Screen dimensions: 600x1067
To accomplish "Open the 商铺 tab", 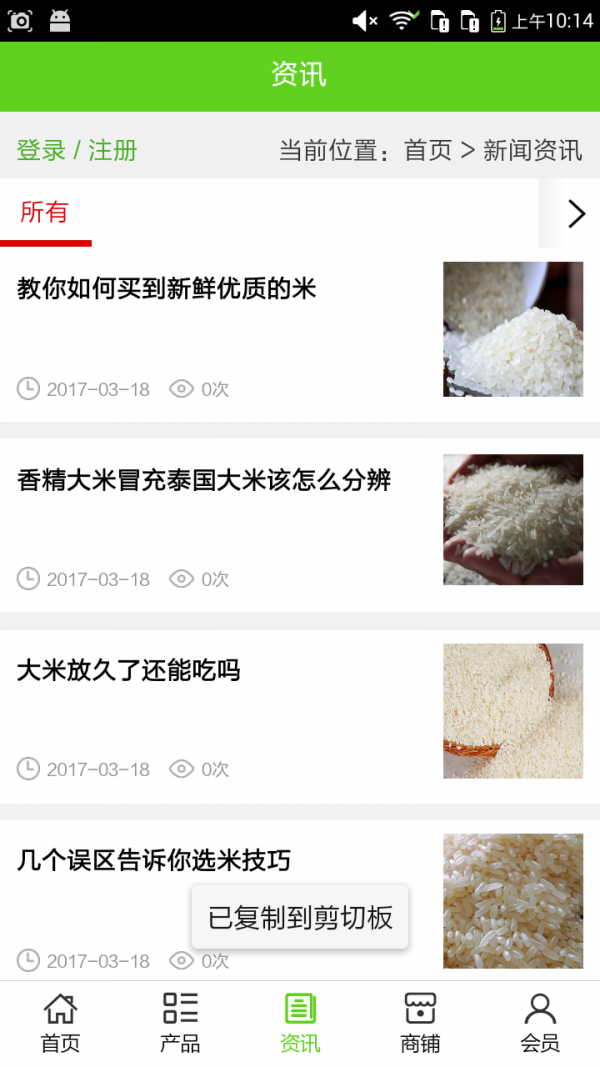I will click(420, 1023).
